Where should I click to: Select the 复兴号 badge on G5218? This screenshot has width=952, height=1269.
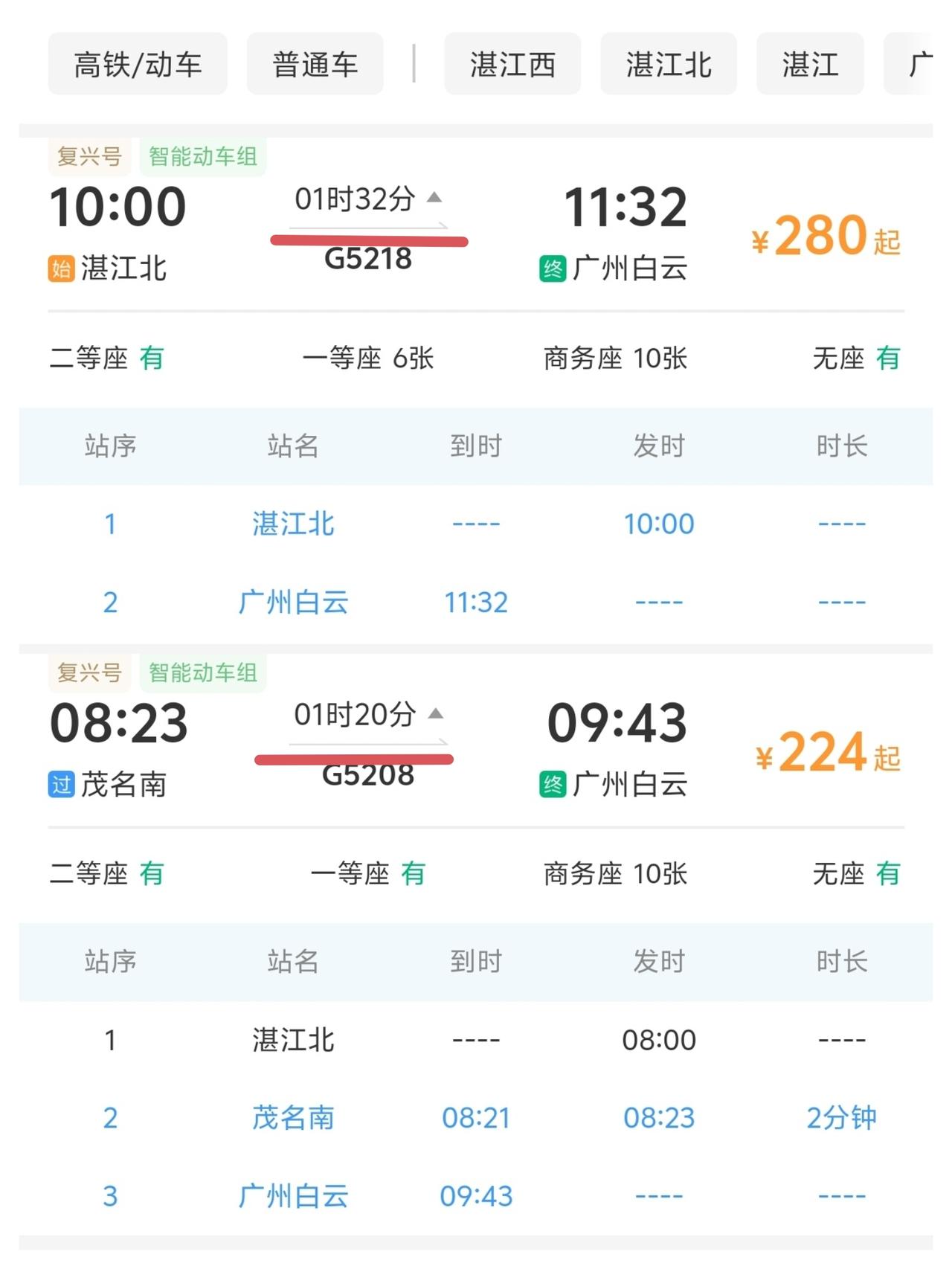[89, 157]
